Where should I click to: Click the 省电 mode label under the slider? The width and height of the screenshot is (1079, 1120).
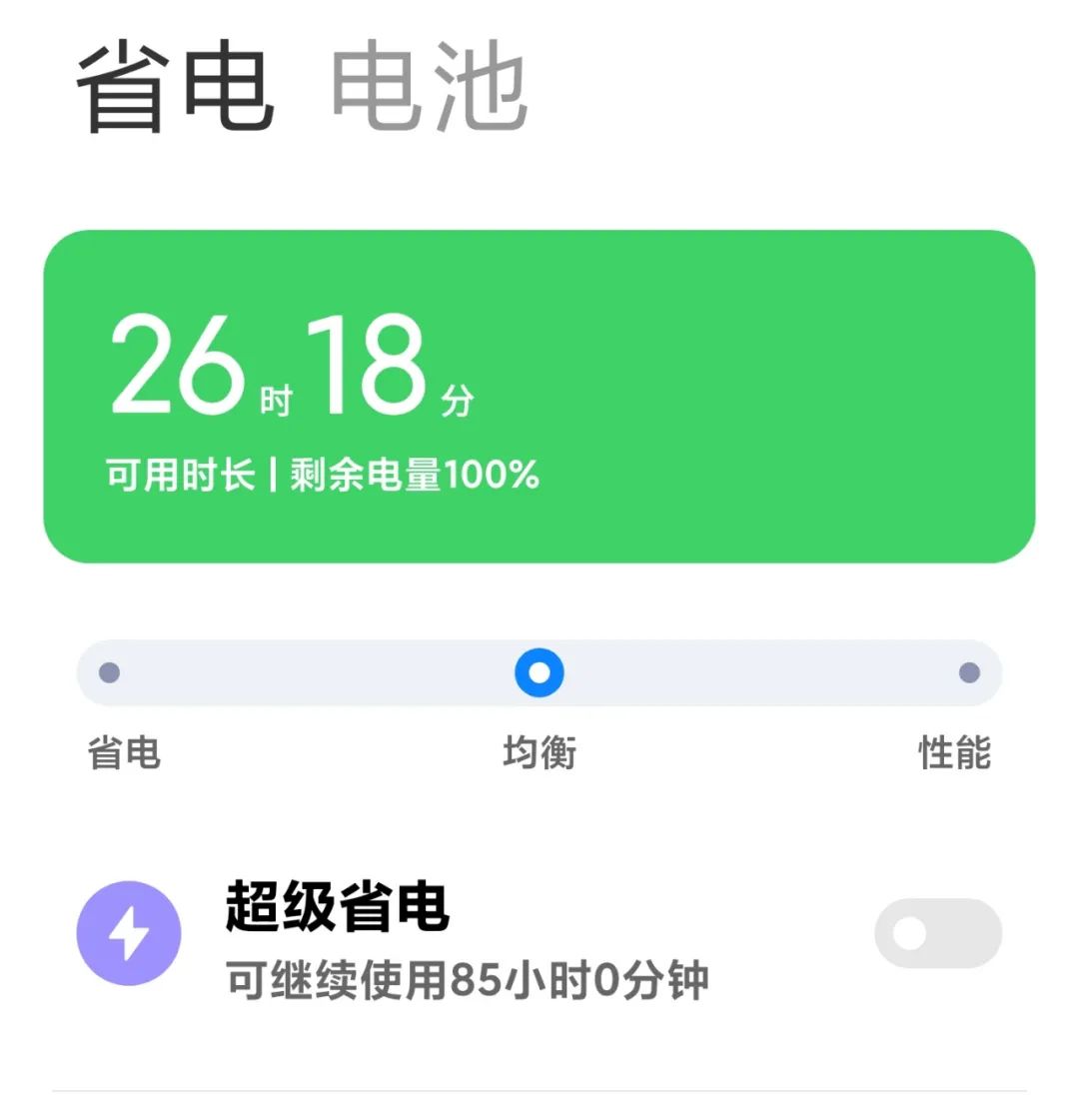point(122,754)
